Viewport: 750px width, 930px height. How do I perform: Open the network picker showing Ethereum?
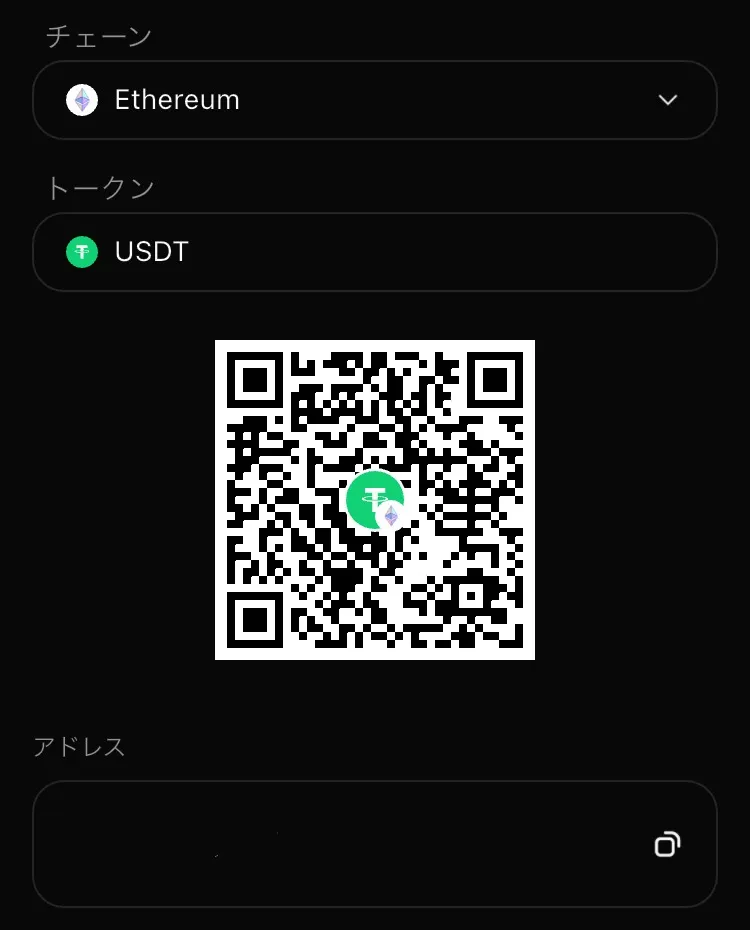coord(375,100)
